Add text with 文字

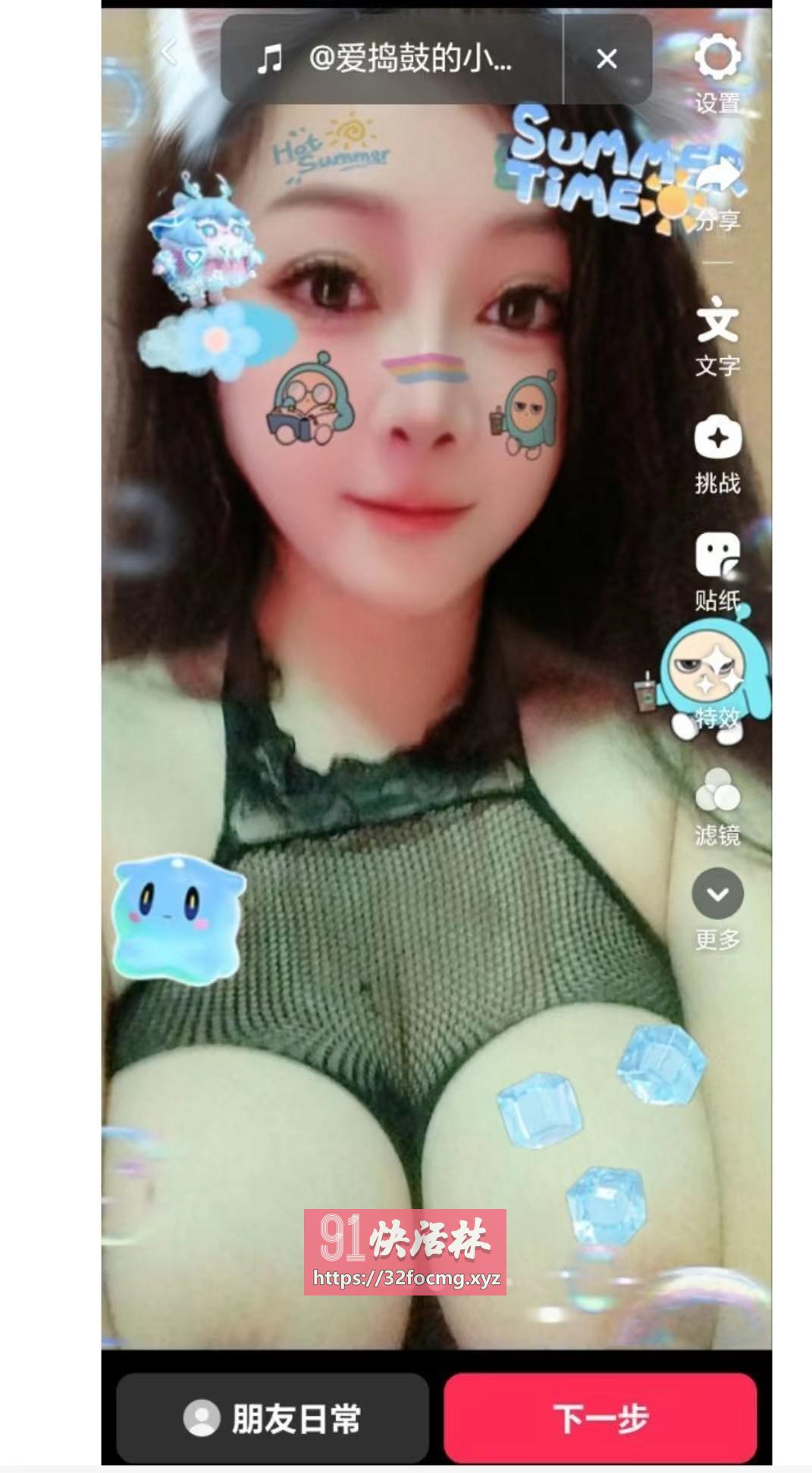click(x=717, y=338)
